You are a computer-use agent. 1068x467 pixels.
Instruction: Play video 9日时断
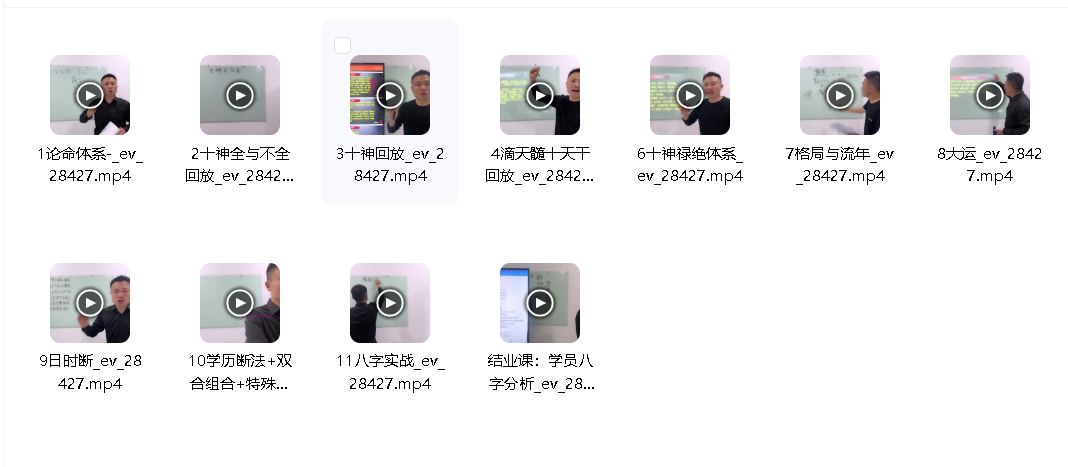[90, 303]
